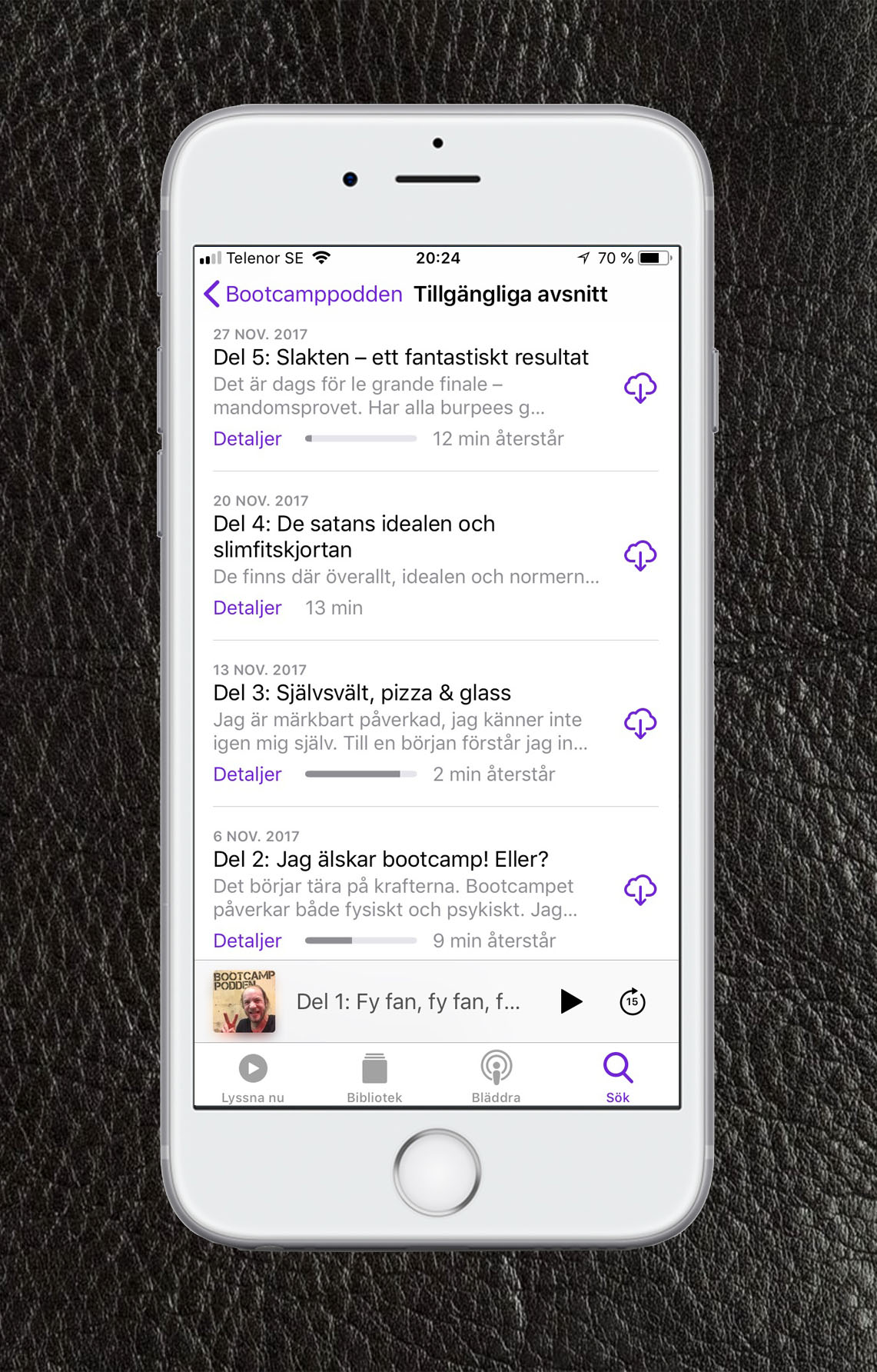The image size is (877, 1372).
Task: Download Del 2: Jag älskar bootcamp episode
Action: tap(639, 890)
